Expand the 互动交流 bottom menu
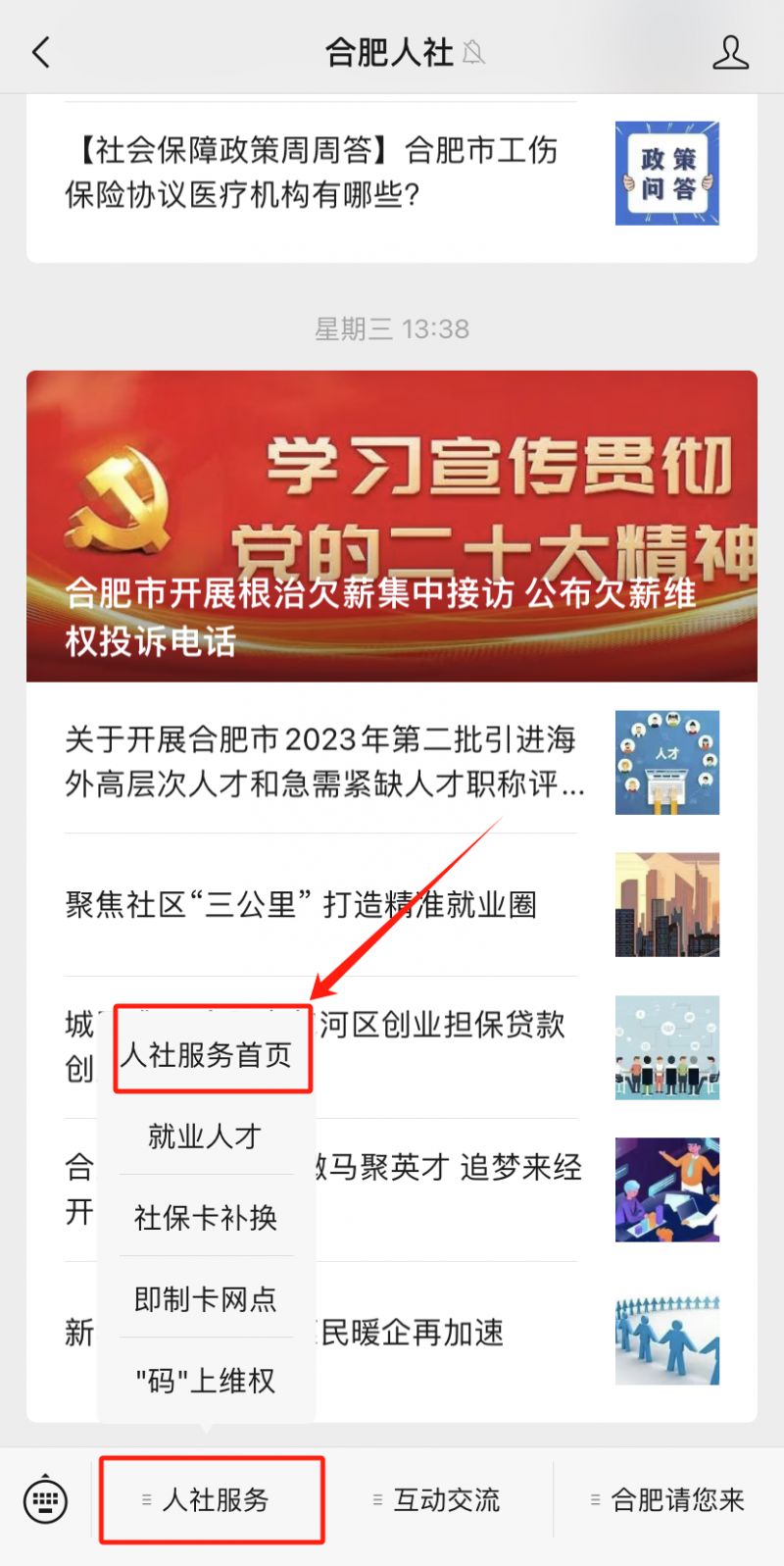 pyautogui.click(x=438, y=1499)
